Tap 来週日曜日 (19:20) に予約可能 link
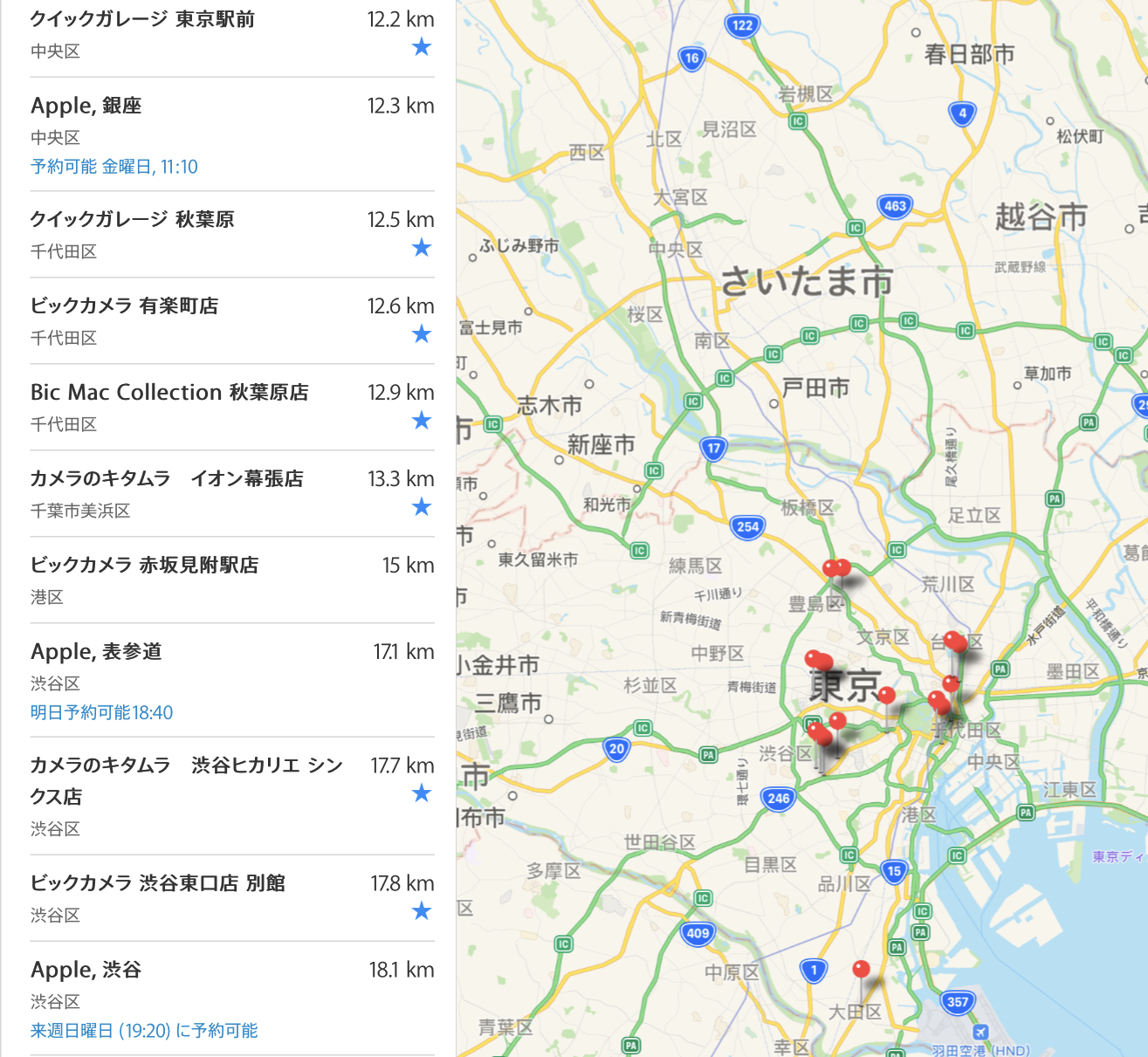Screen dimensions: 1148x1057 click(144, 1031)
